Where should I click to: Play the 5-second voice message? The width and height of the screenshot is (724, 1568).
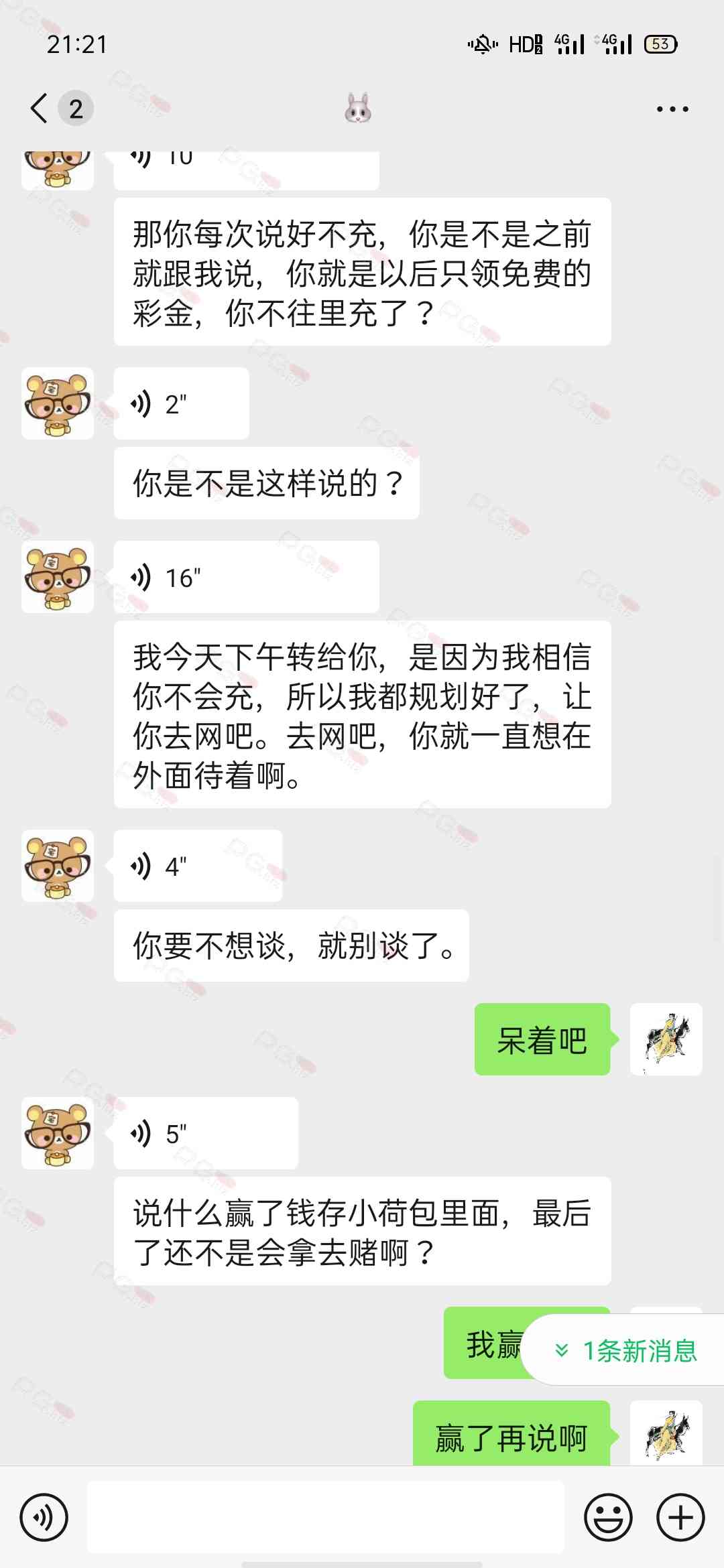point(205,1133)
